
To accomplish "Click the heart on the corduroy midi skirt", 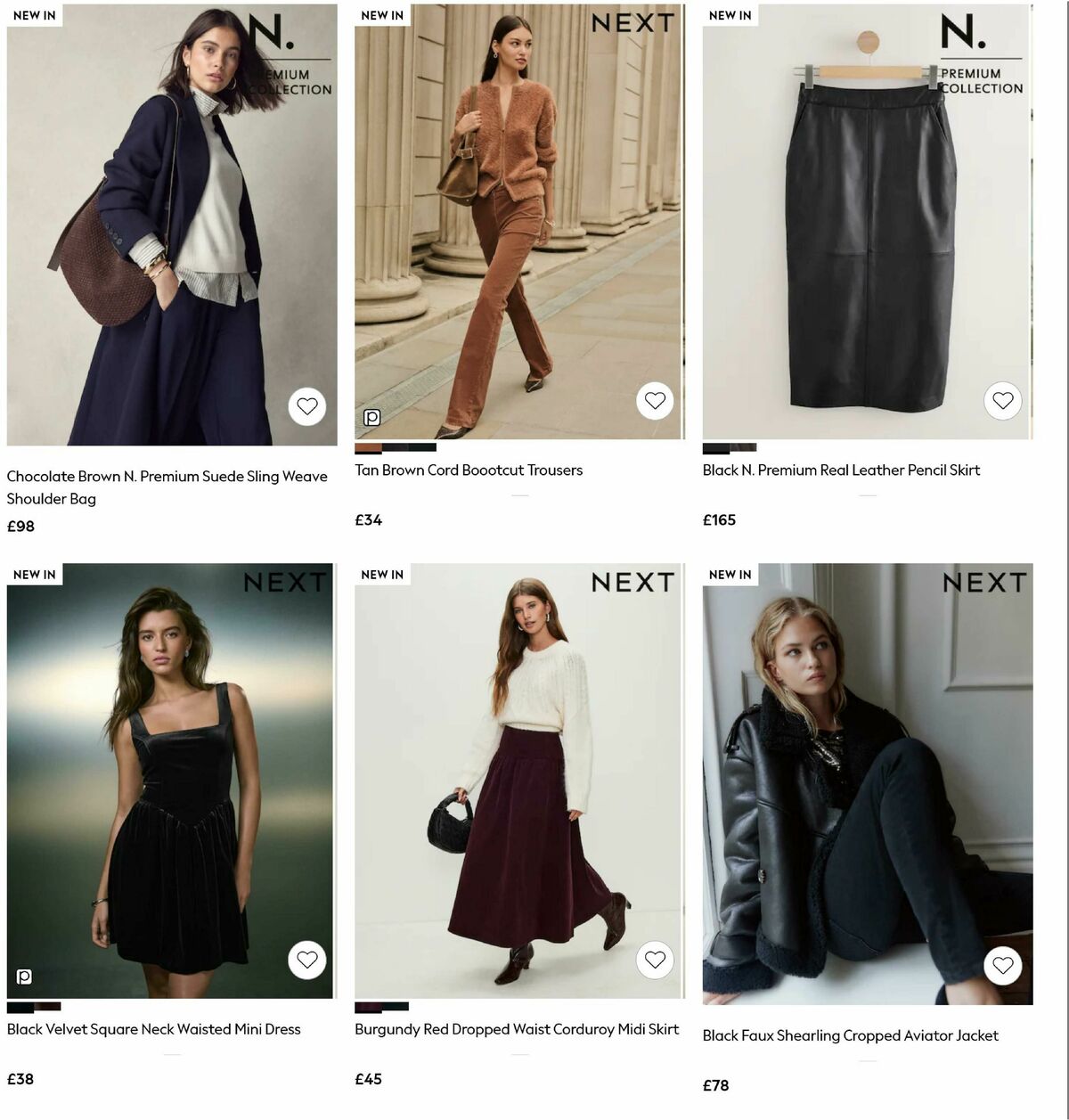I will 655,961.
